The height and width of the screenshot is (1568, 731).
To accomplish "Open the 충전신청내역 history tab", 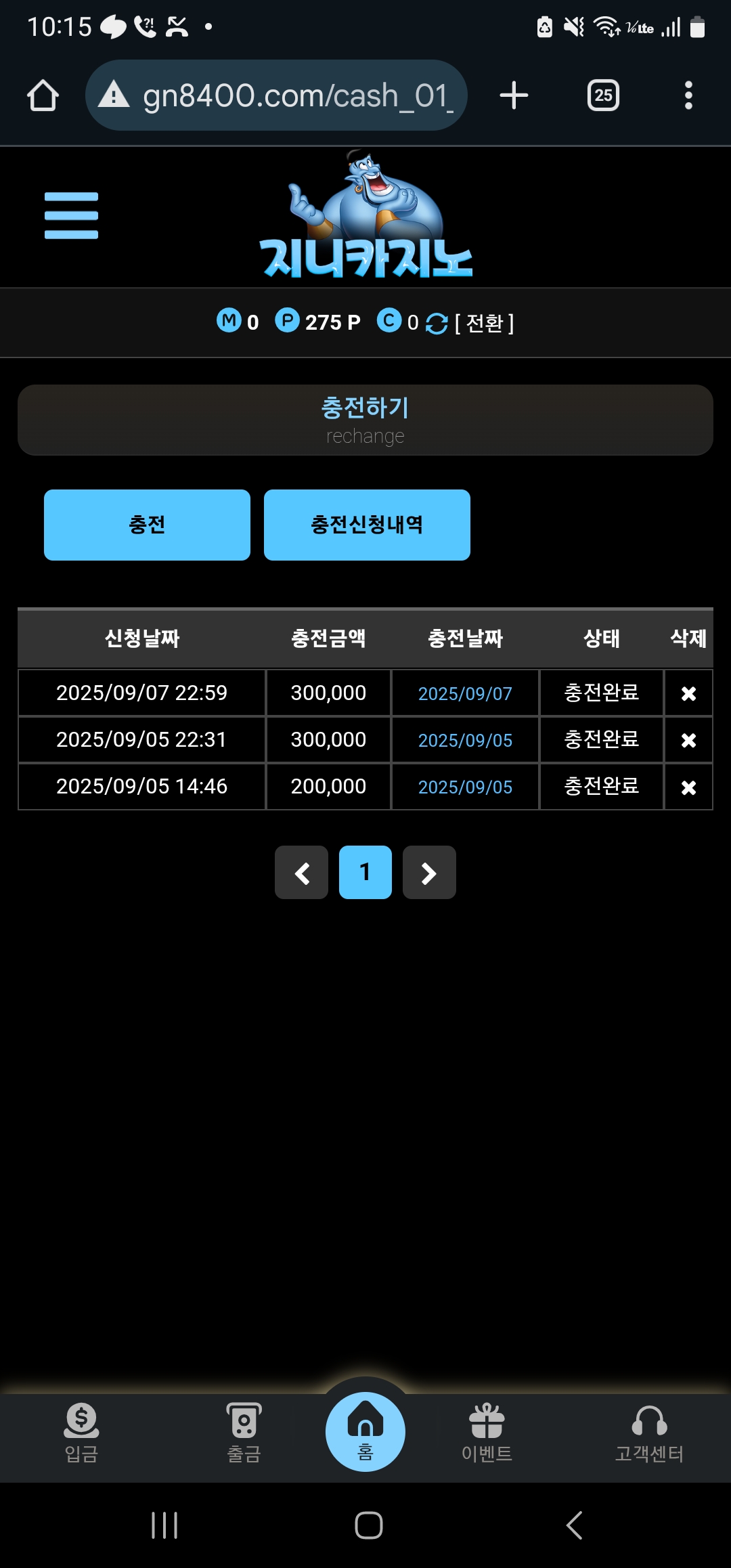I will click(367, 525).
